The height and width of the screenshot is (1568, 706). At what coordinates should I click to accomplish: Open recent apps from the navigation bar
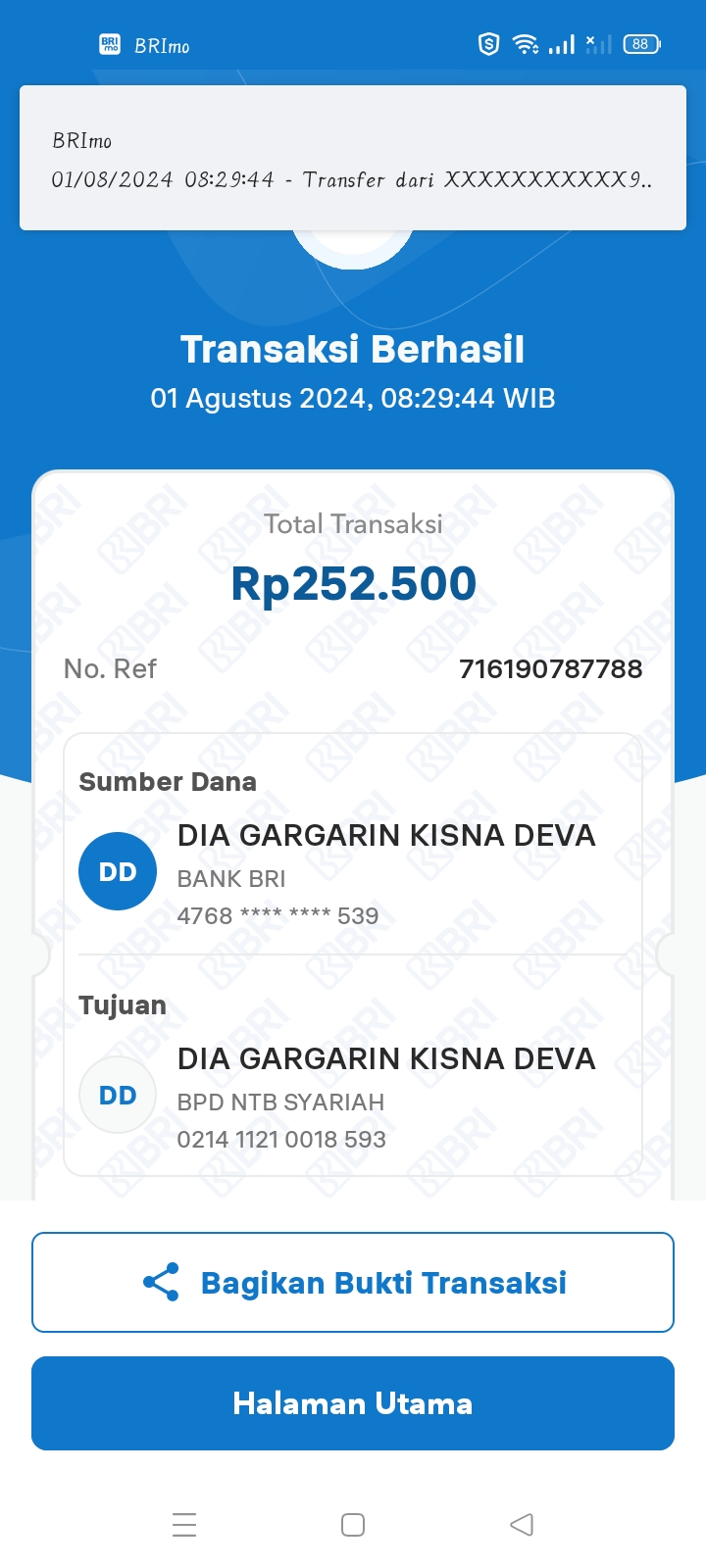pyautogui.click(x=184, y=1525)
